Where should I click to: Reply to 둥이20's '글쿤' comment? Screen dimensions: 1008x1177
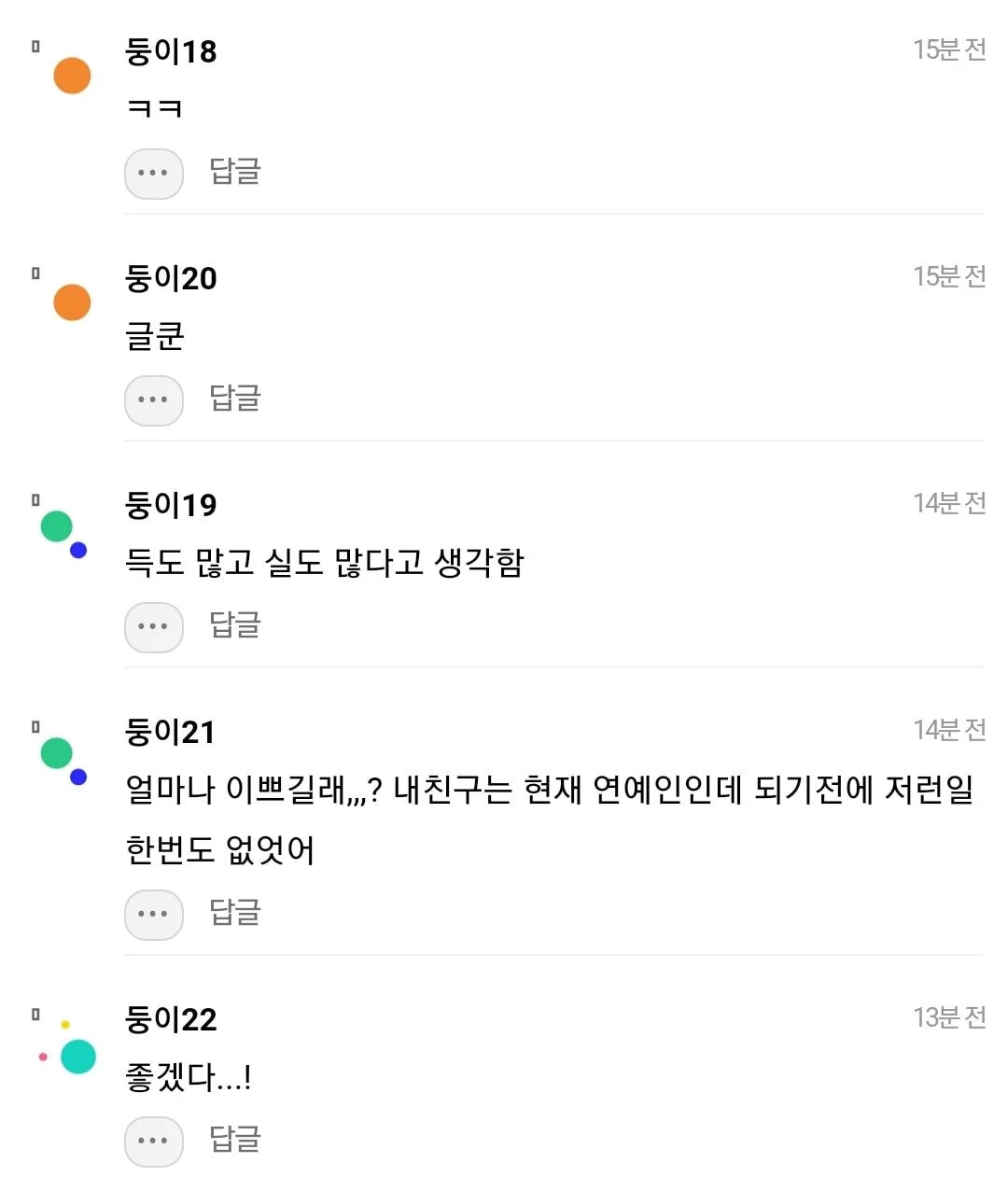(233, 399)
